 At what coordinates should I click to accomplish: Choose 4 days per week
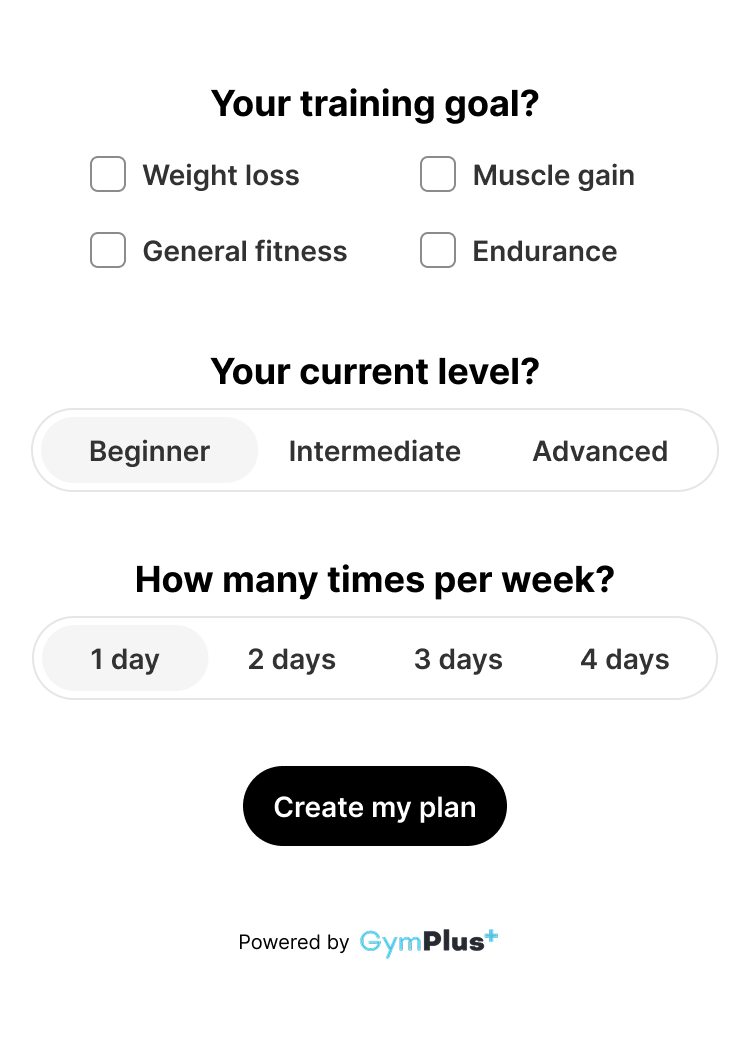(x=625, y=658)
